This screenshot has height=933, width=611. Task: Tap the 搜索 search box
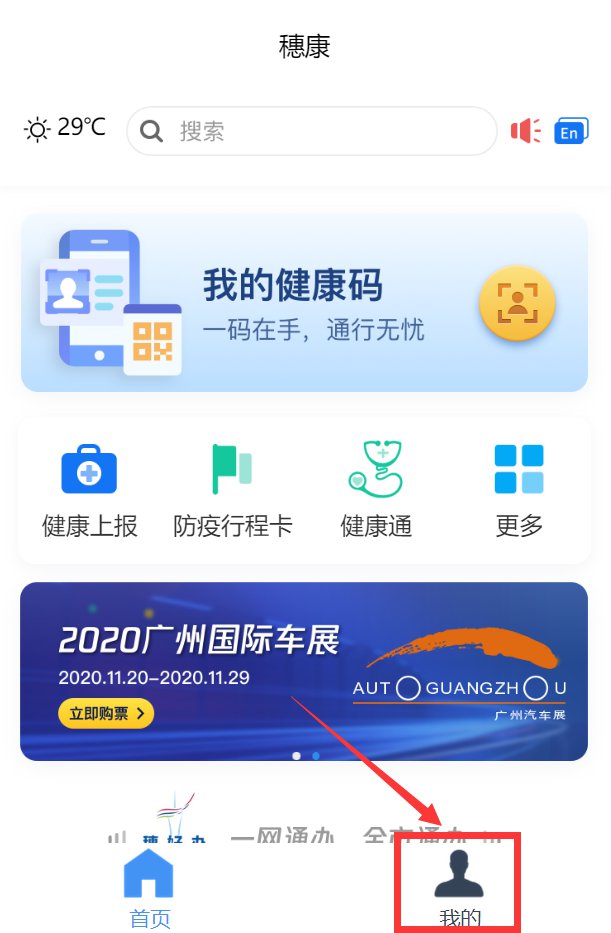[310, 131]
